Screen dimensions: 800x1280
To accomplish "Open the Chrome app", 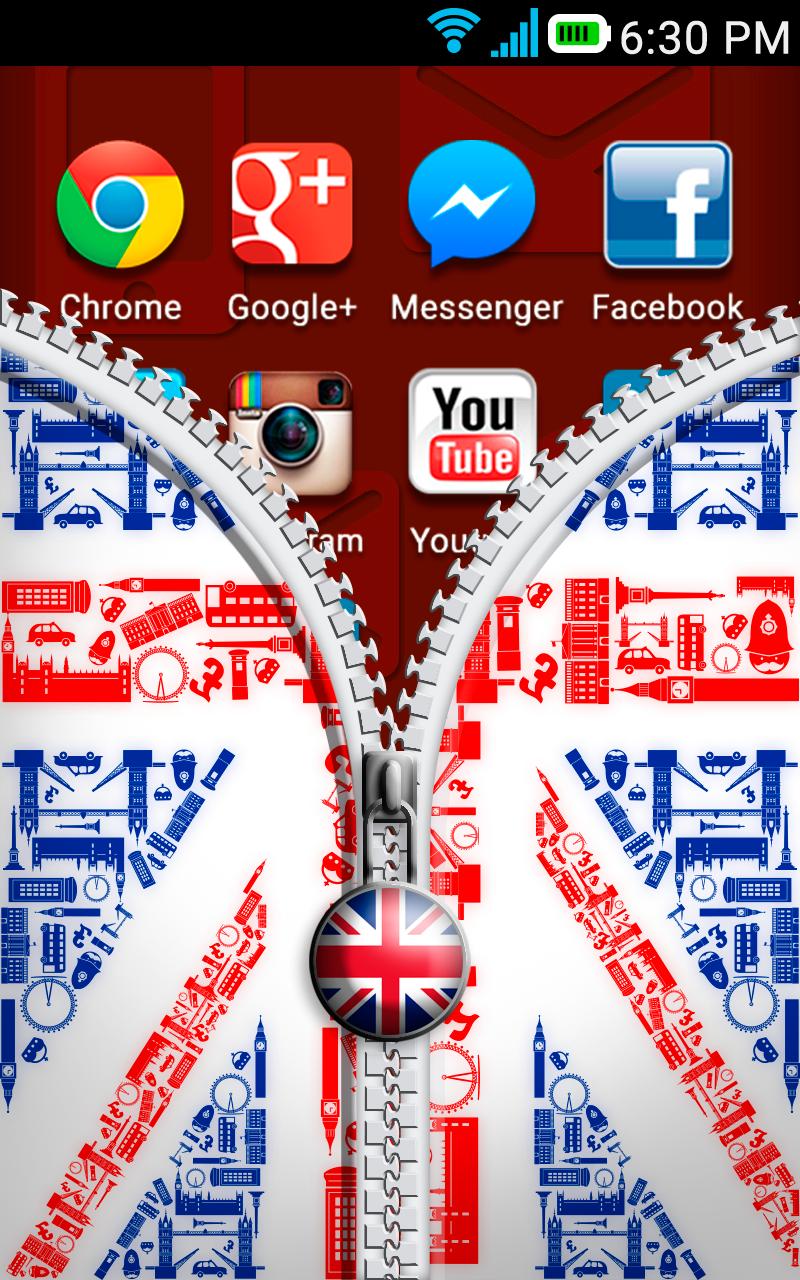I will [120, 204].
